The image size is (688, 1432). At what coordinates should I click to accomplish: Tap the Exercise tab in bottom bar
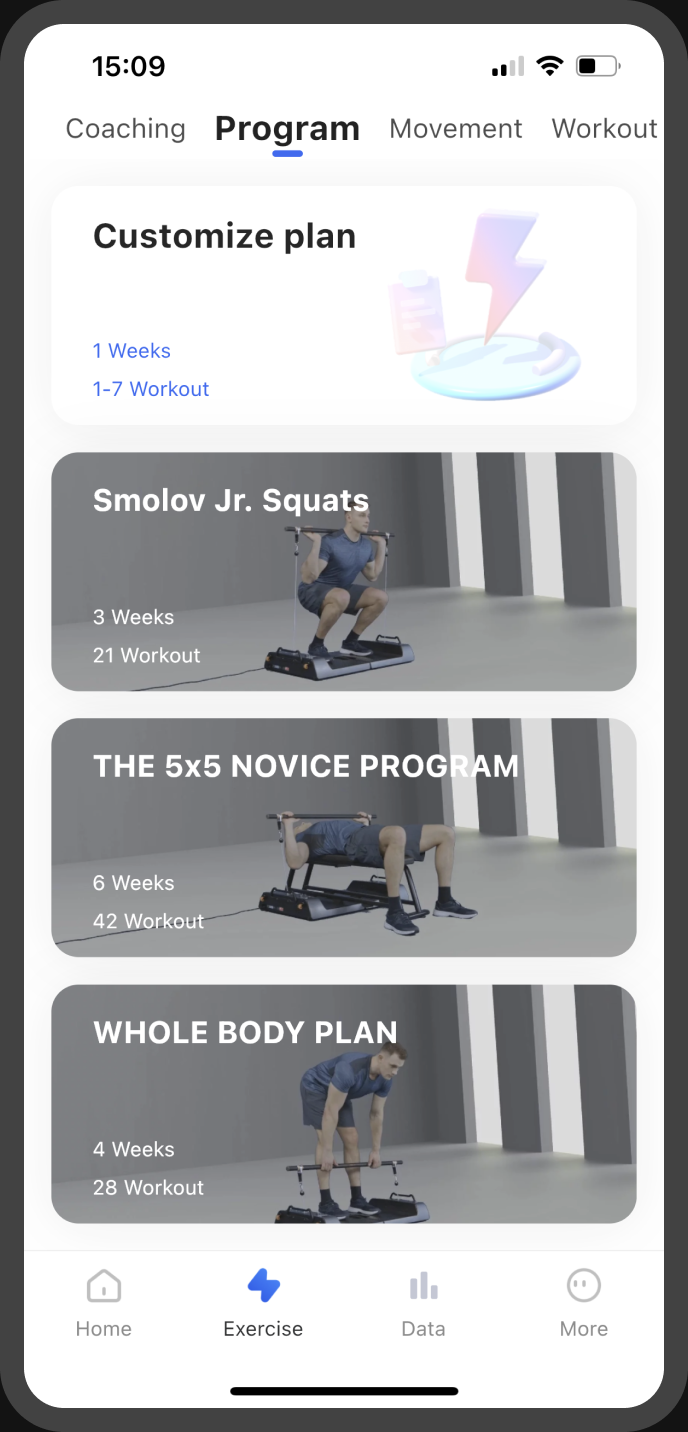(263, 1303)
